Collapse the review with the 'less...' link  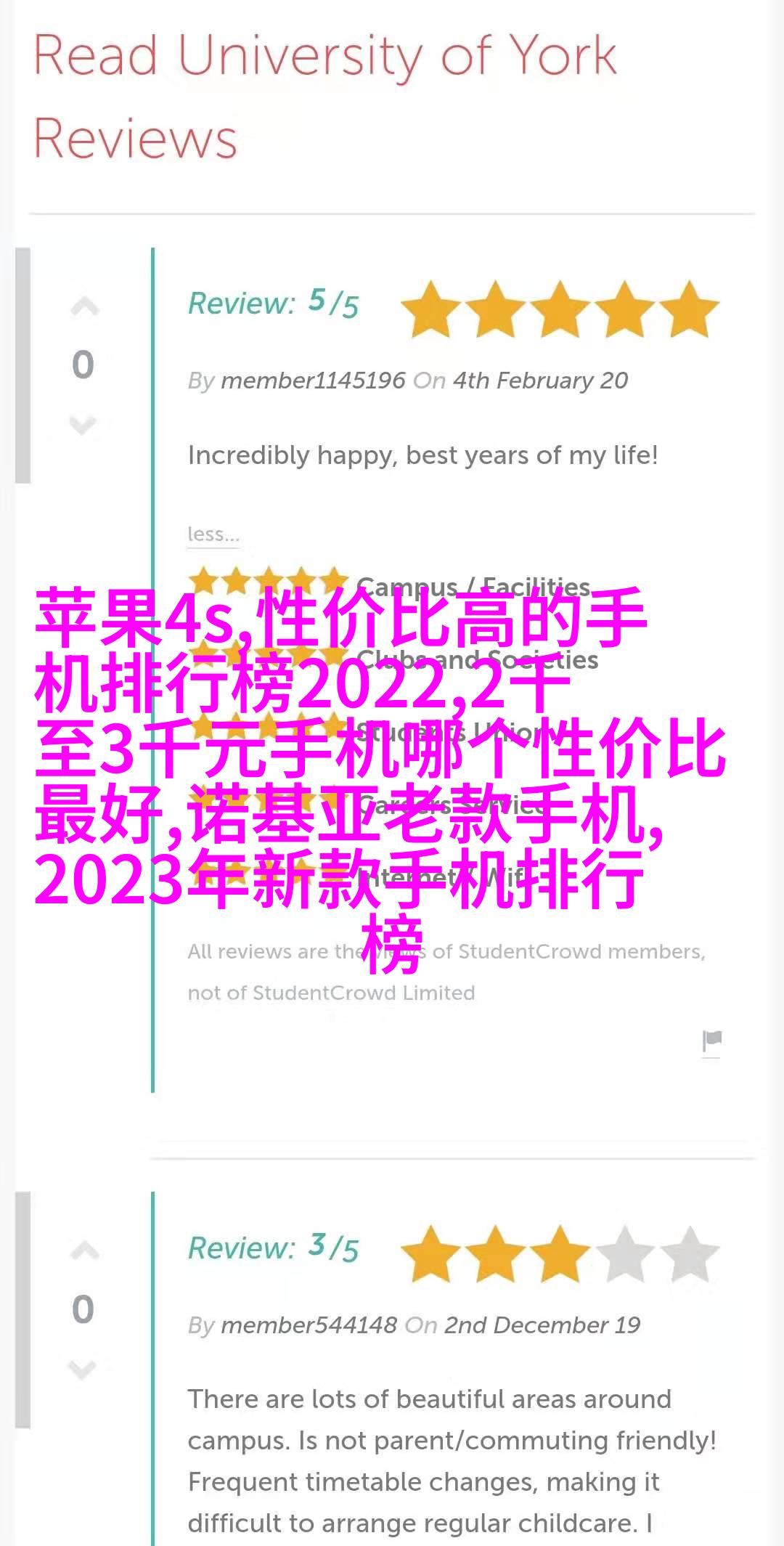(x=213, y=534)
